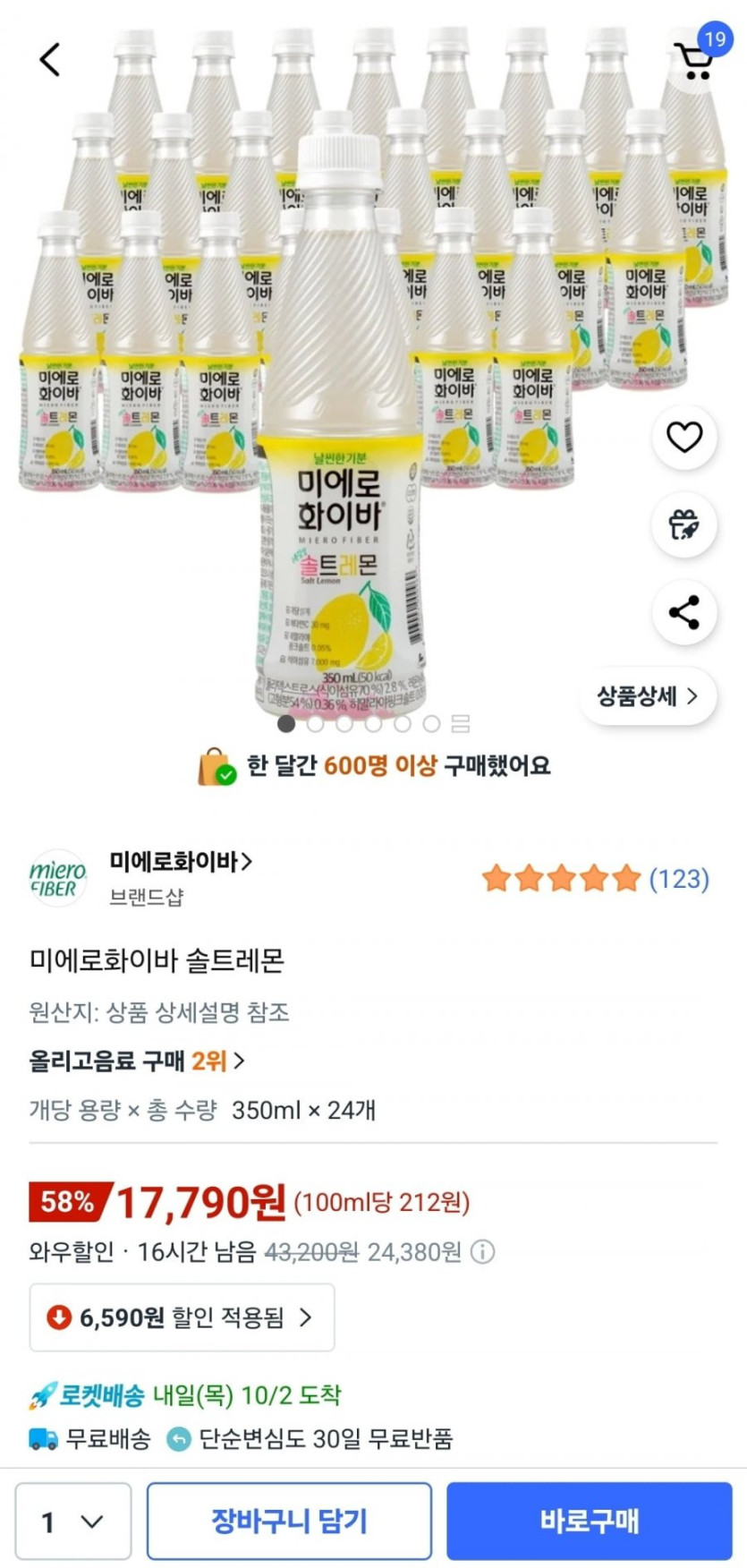
Task: Add product to wishlist with heart icon
Action: [684, 437]
